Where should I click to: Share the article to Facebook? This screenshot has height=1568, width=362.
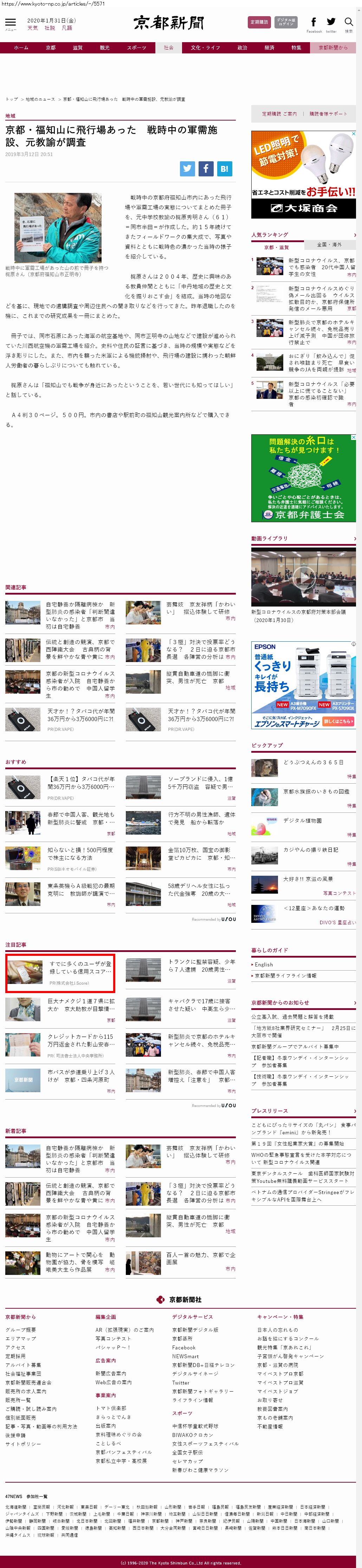[206, 169]
